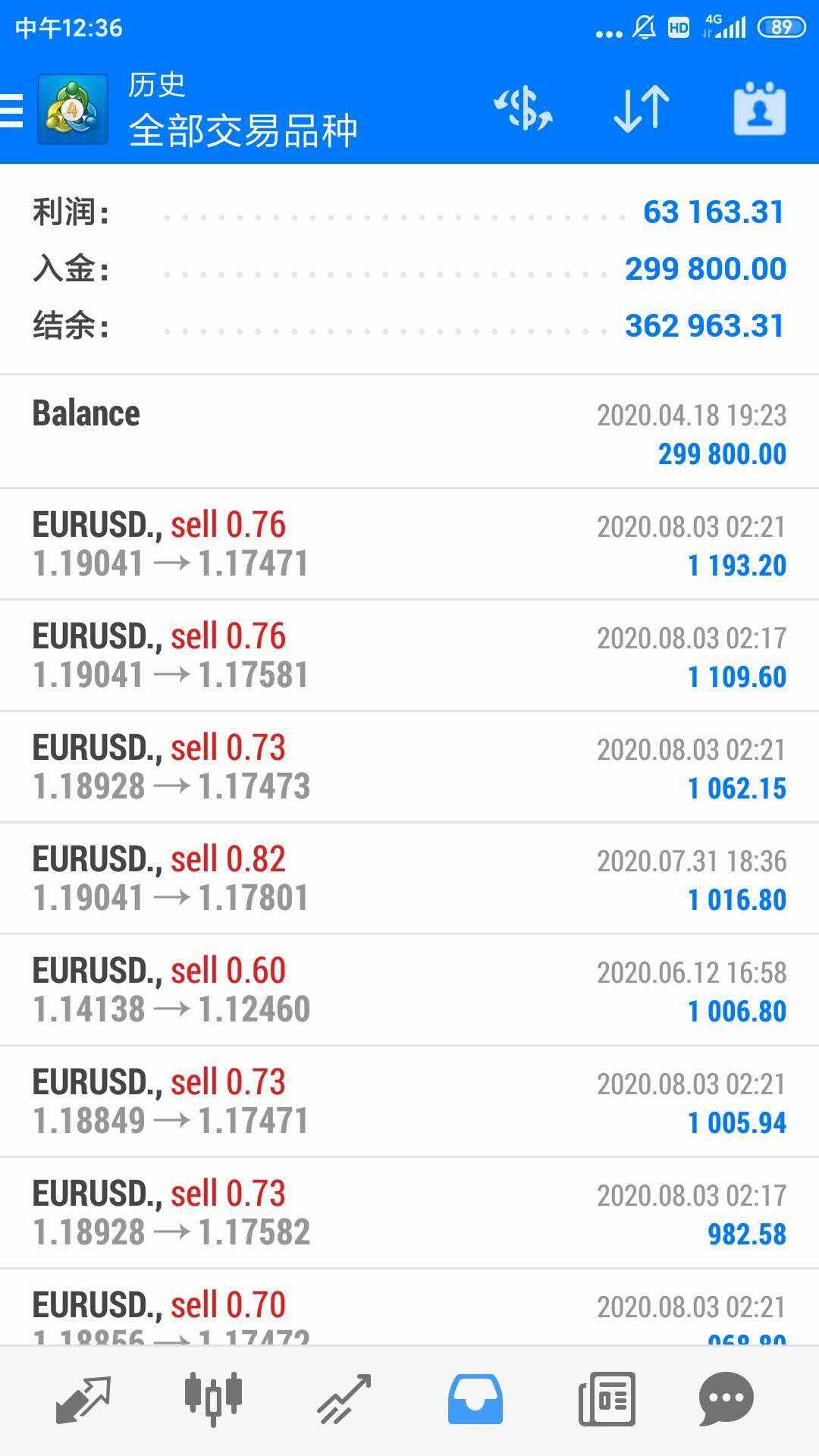Viewport: 819px width, 1456px height.
Task: Open the Chat messages tab
Action: click(726, 1400)
